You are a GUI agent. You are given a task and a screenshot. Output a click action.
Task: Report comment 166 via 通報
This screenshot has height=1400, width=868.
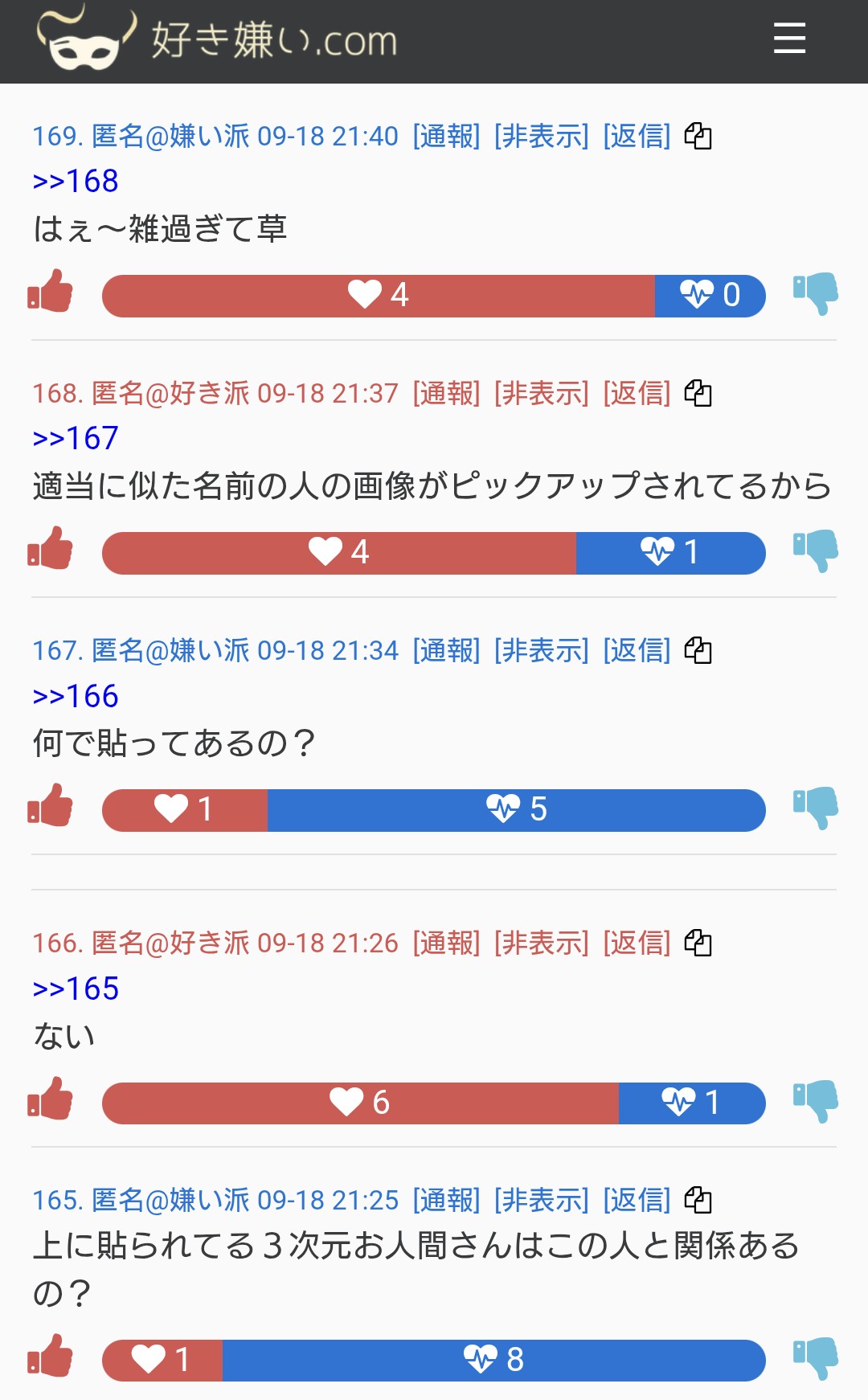[x=446, y=944]
